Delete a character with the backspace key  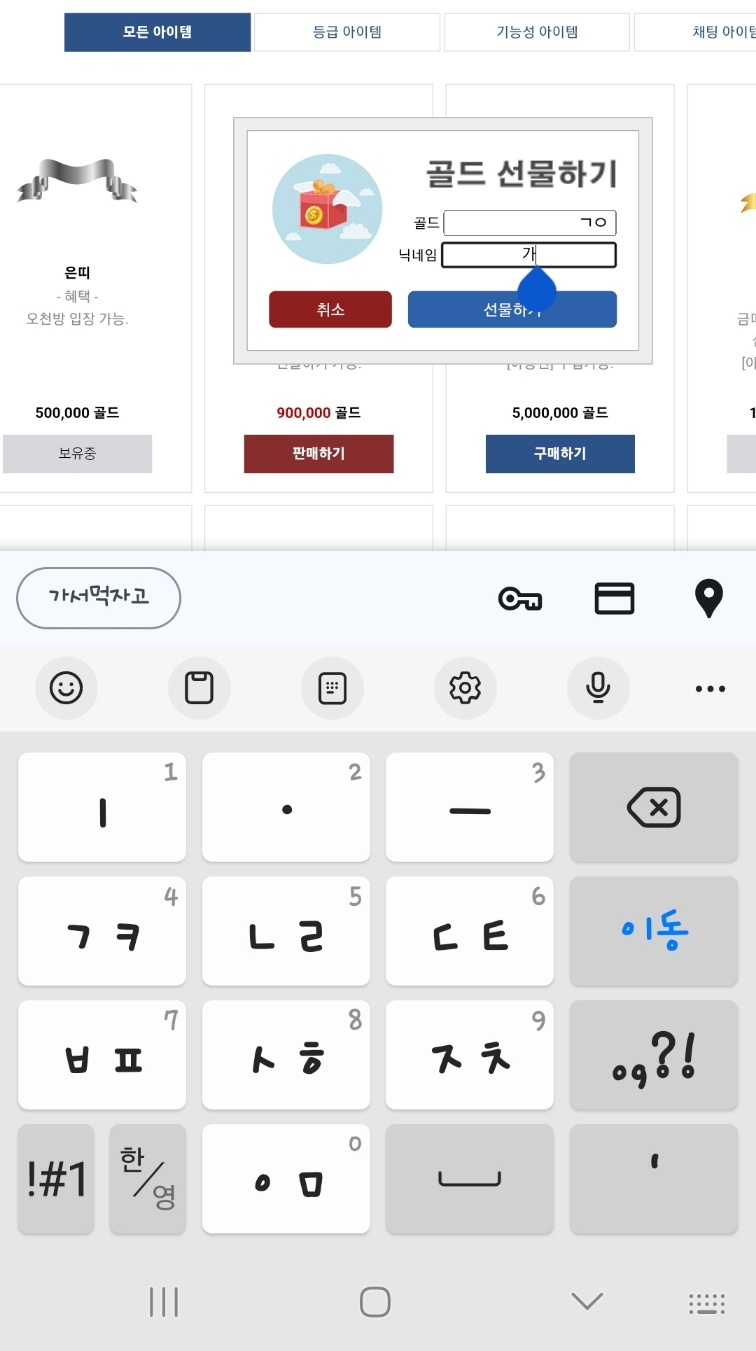coord(654,807)
